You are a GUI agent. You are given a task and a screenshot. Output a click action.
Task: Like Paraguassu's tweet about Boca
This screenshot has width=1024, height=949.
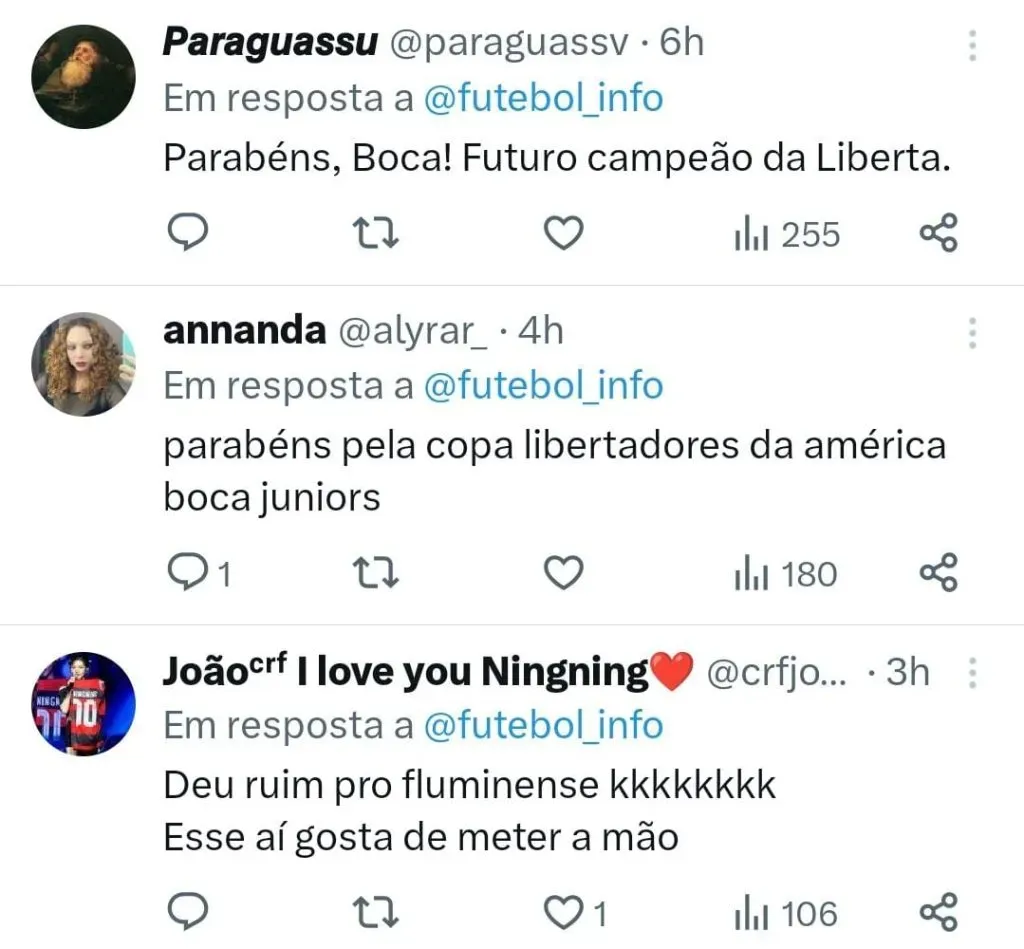tap(563, 233)
